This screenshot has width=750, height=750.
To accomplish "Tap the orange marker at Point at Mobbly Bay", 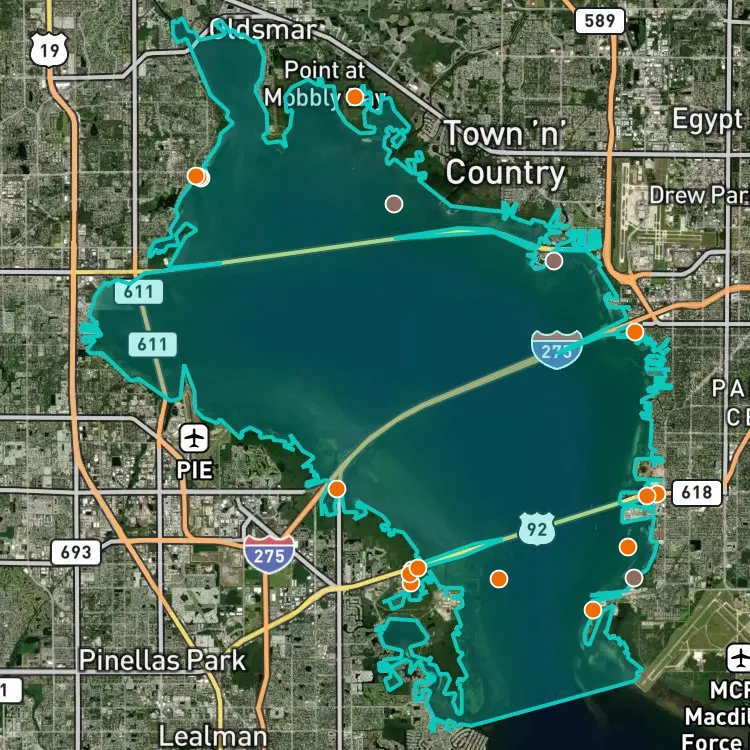I will (354, 97).
